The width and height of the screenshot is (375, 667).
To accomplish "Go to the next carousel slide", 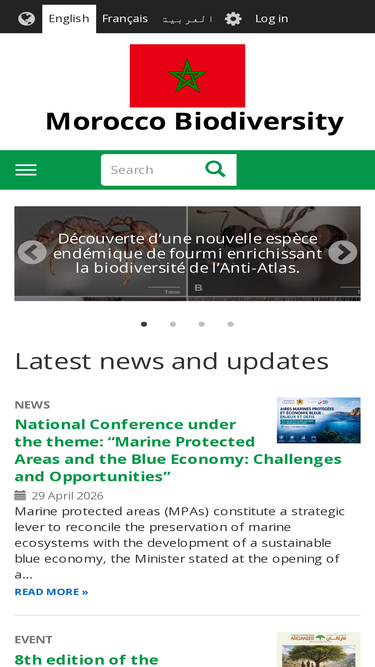I will [x=343, y=253].
